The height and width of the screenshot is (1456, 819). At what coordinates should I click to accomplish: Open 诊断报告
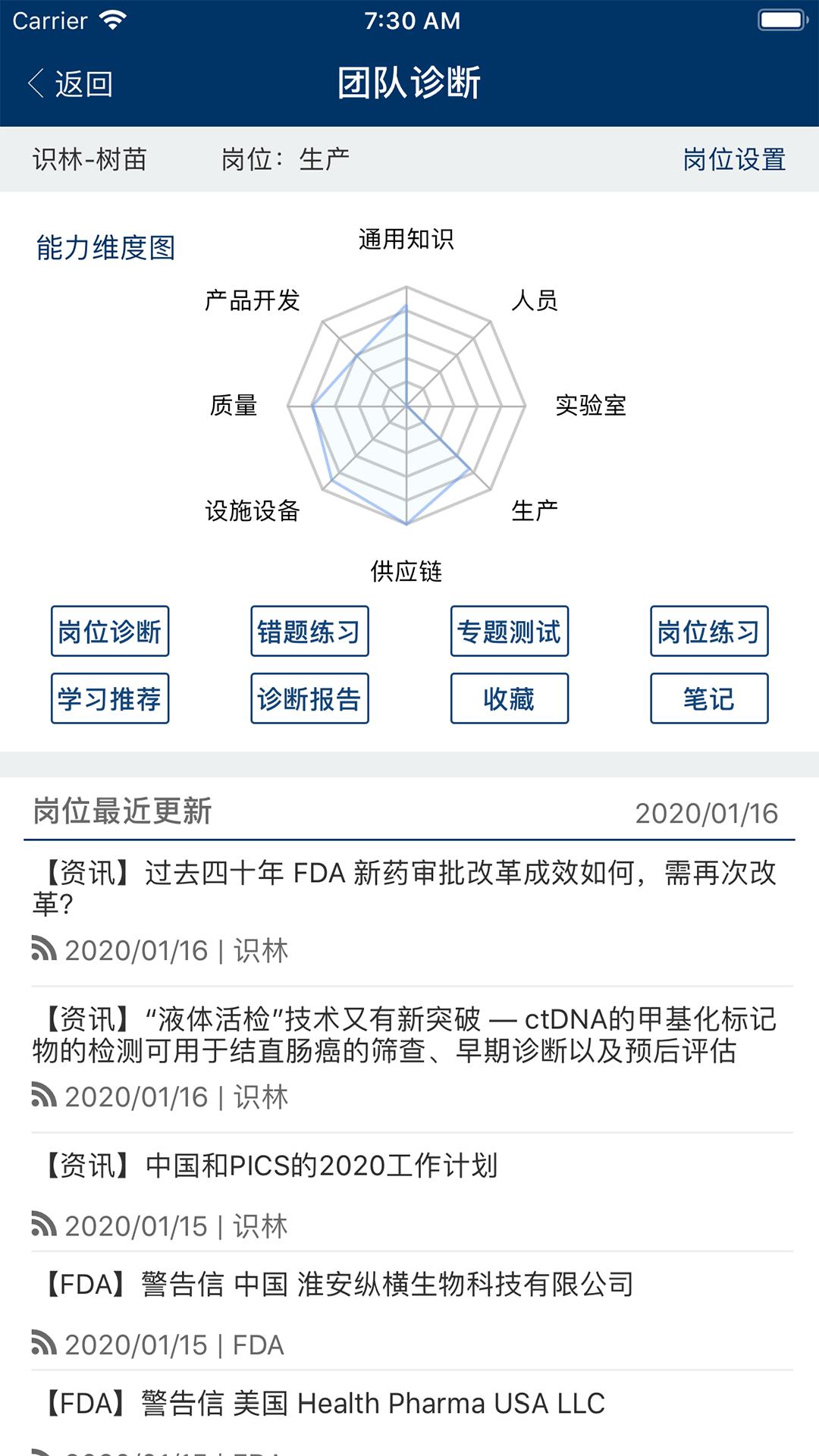[309, 699]
